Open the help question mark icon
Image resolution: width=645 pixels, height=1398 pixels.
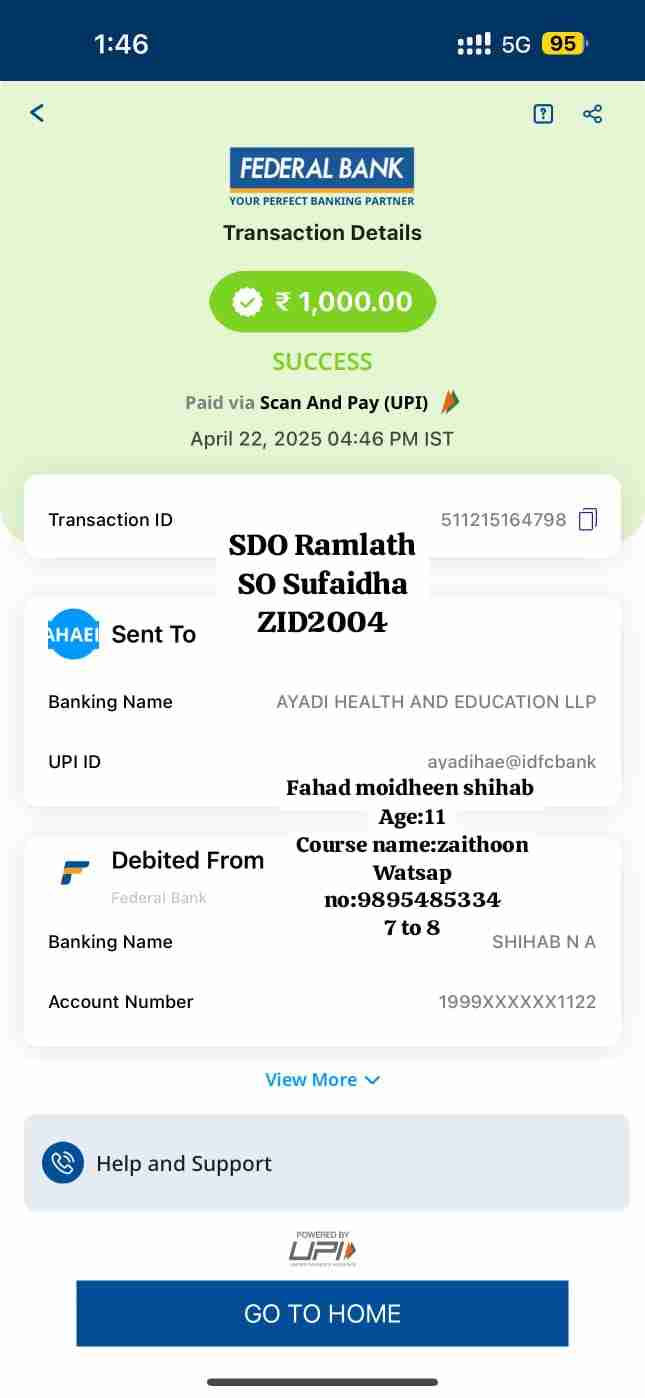(x=543, y=114)
